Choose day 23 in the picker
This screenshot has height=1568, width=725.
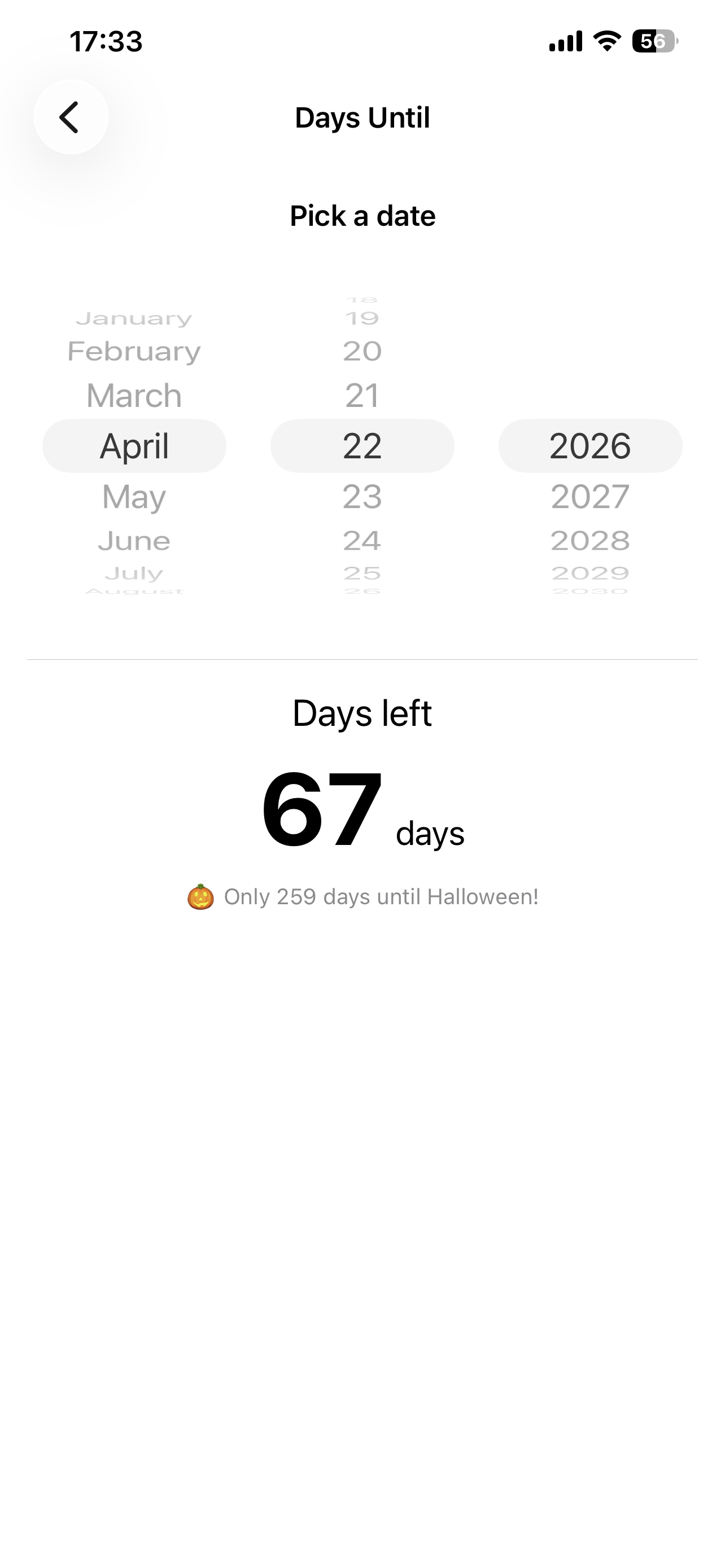click(x=362, y=497)
